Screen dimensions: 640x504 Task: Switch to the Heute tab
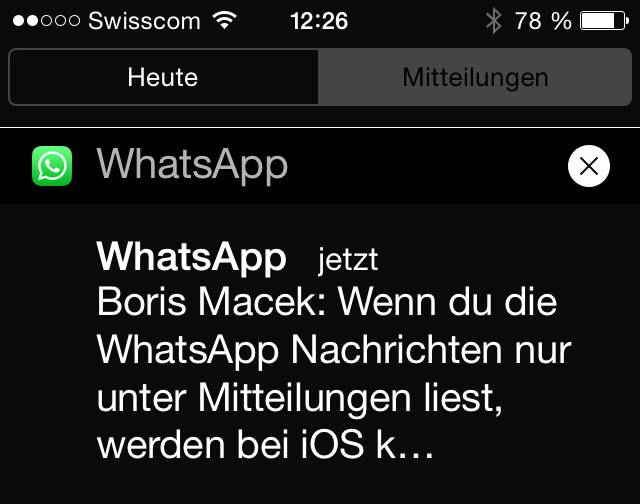(x=163, y=77)
